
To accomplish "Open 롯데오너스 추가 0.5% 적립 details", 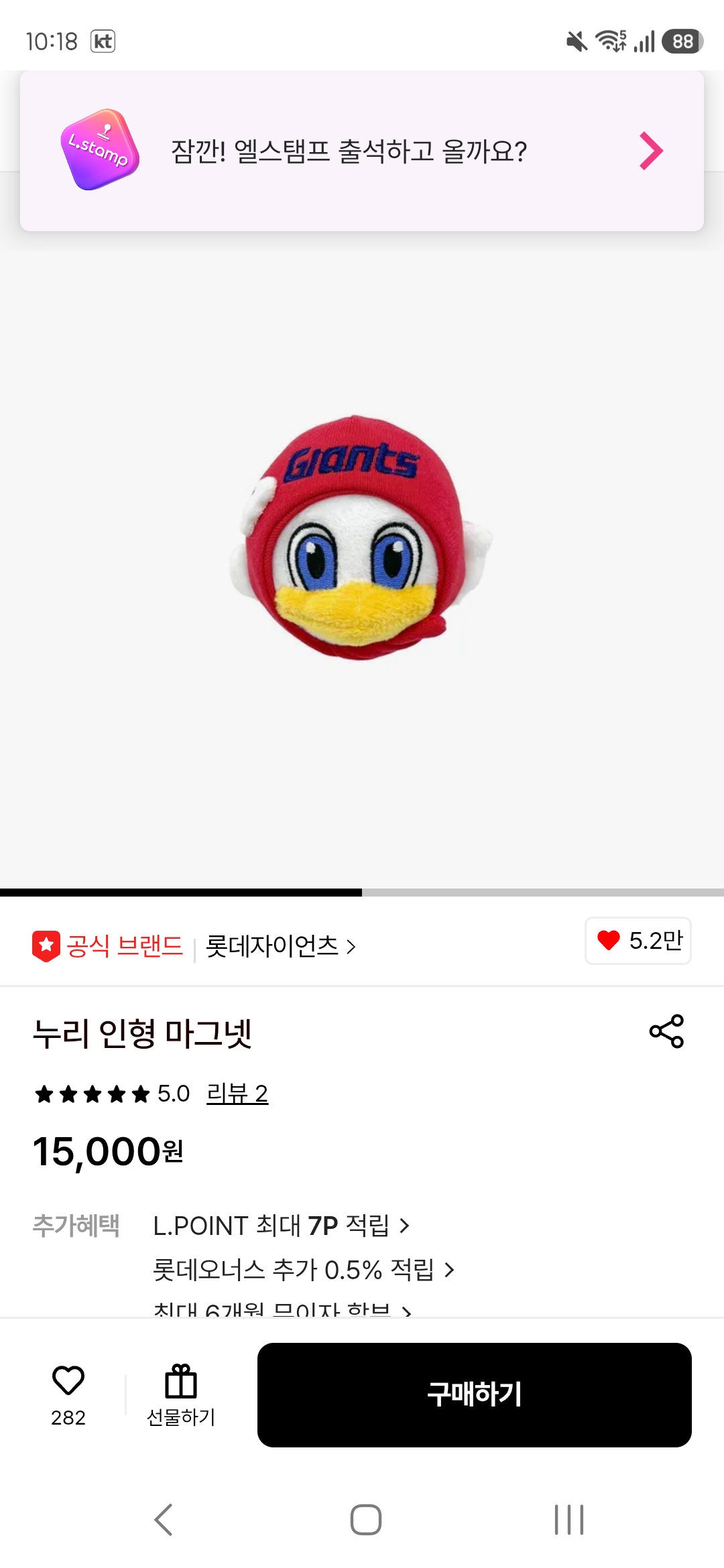I will (303, 1270).
